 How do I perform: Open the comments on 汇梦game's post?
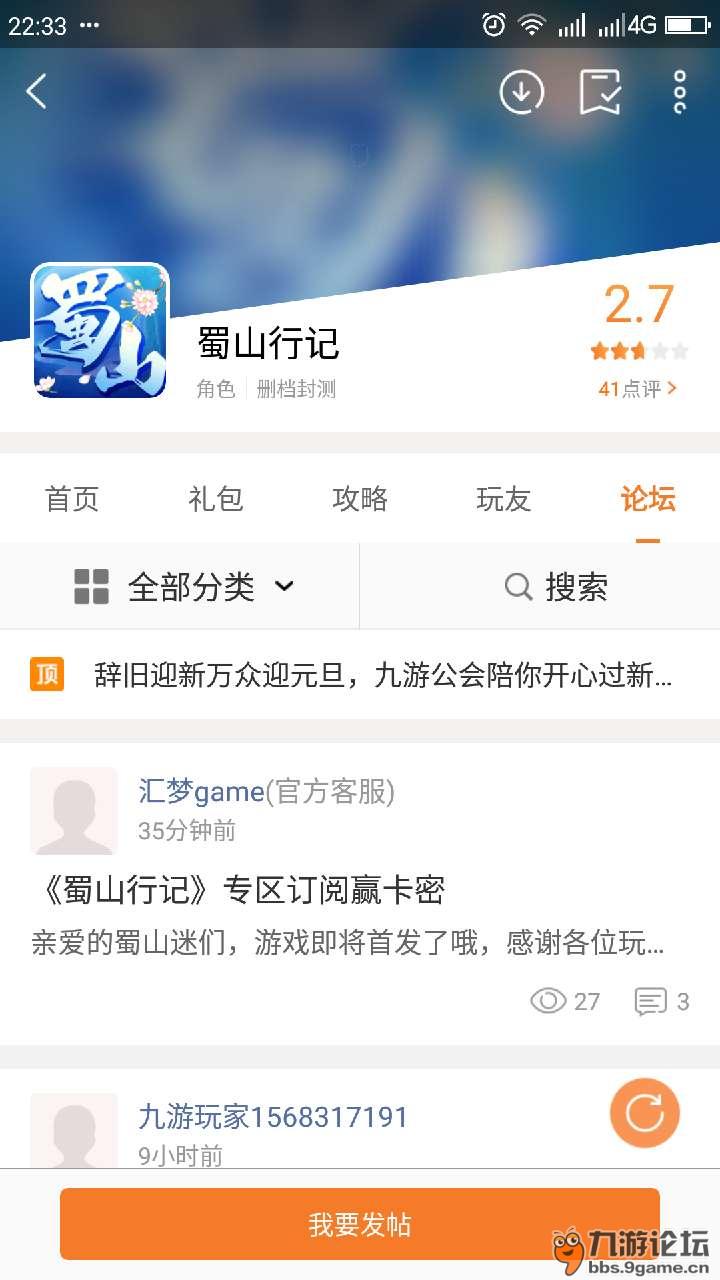click(663, 1001)
